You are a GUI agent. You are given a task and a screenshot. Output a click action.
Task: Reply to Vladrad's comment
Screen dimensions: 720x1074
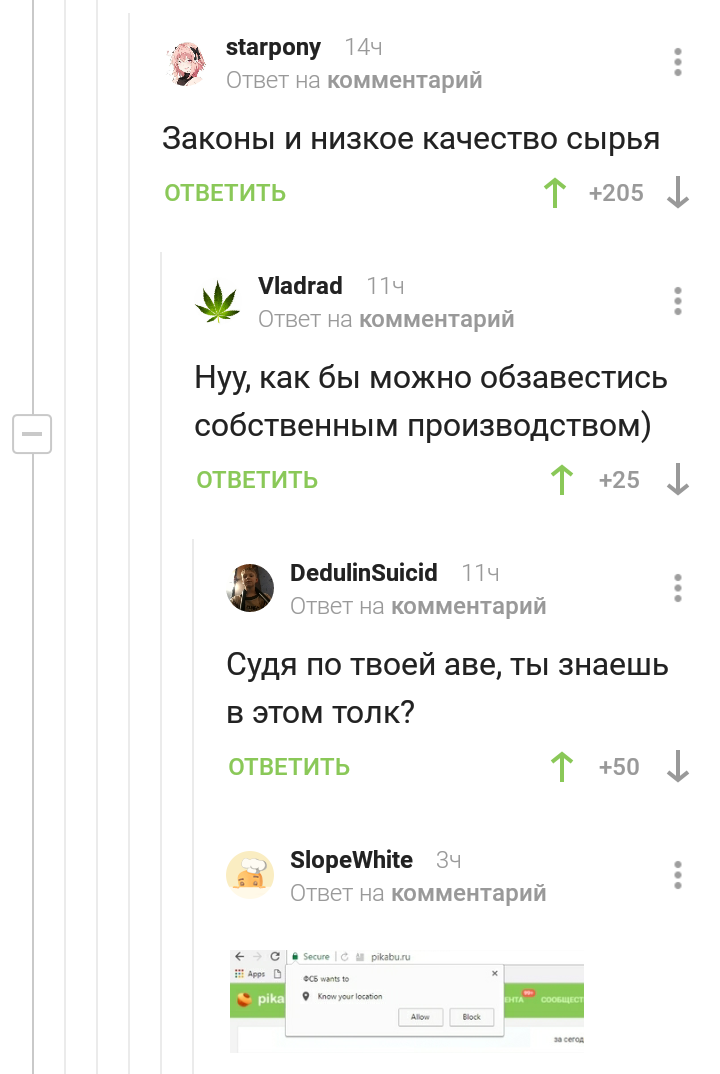pos(257,480)
